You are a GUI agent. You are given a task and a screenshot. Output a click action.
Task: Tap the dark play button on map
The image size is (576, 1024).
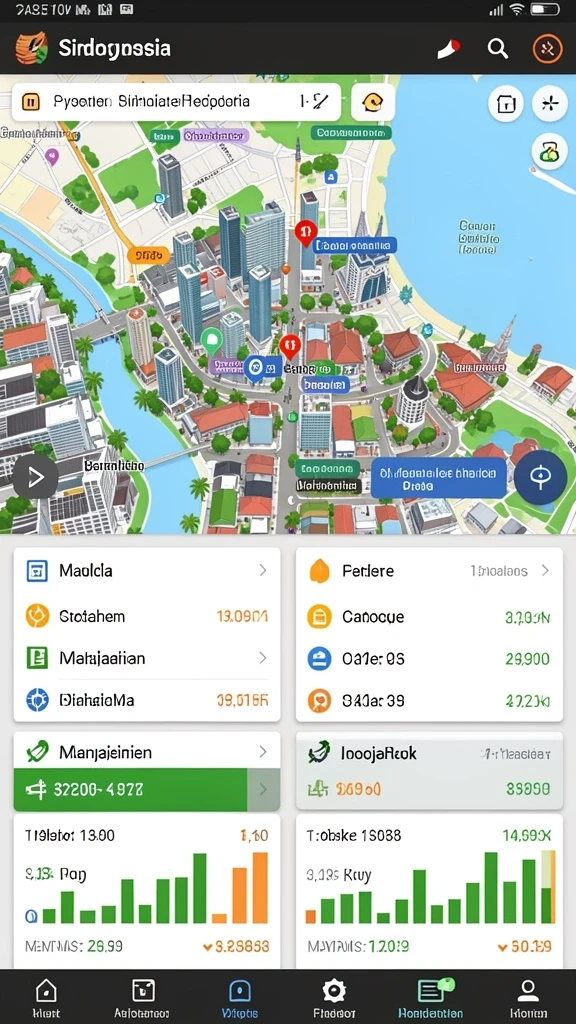click(35, 477)
